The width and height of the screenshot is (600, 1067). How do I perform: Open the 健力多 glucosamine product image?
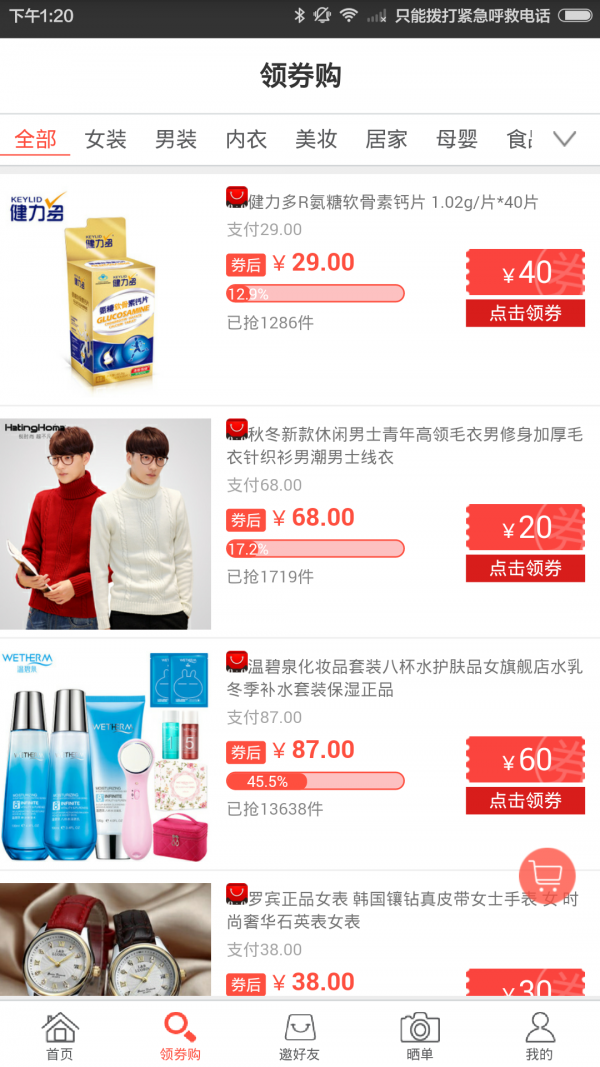[x=106, y=290]
